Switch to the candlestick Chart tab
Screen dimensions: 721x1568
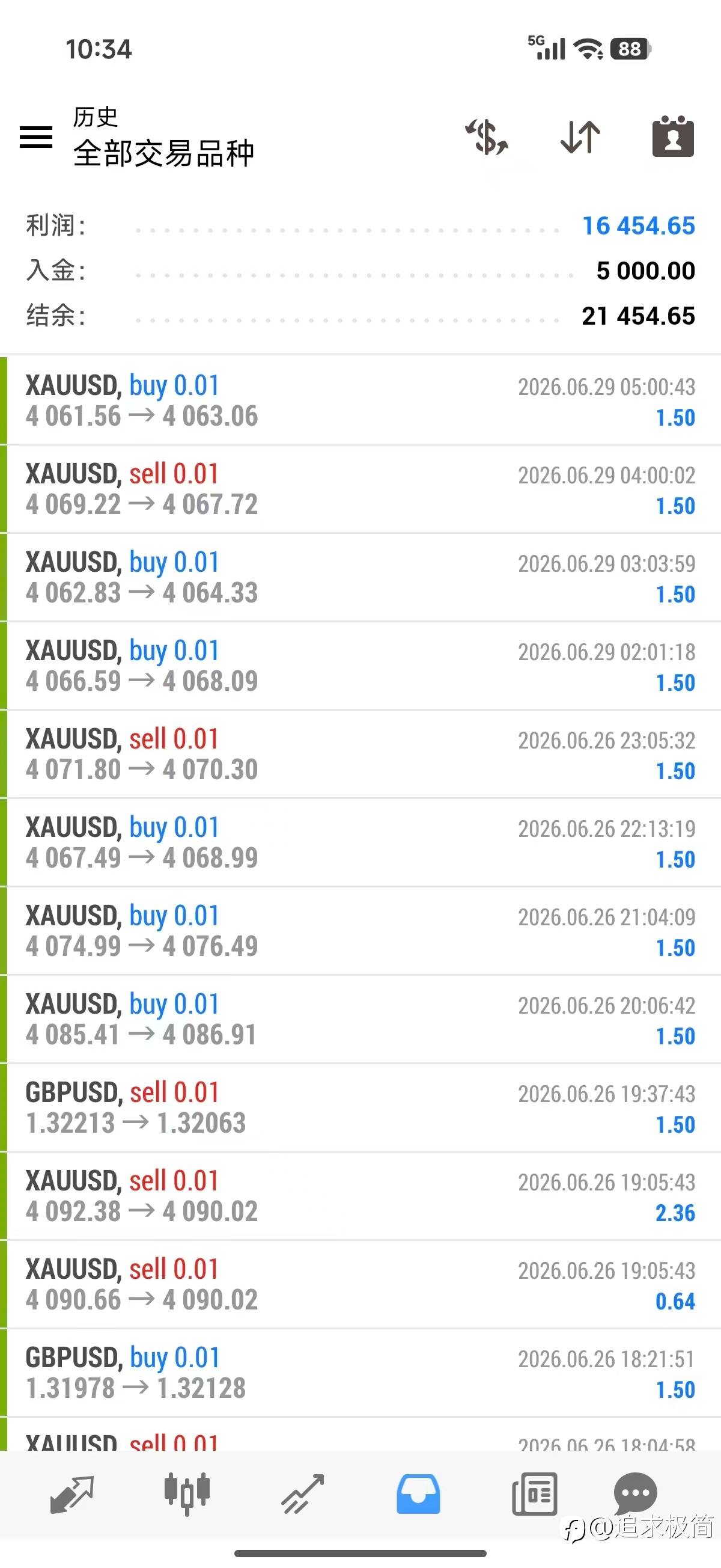pyautogui.click(x=187, y=1494)
